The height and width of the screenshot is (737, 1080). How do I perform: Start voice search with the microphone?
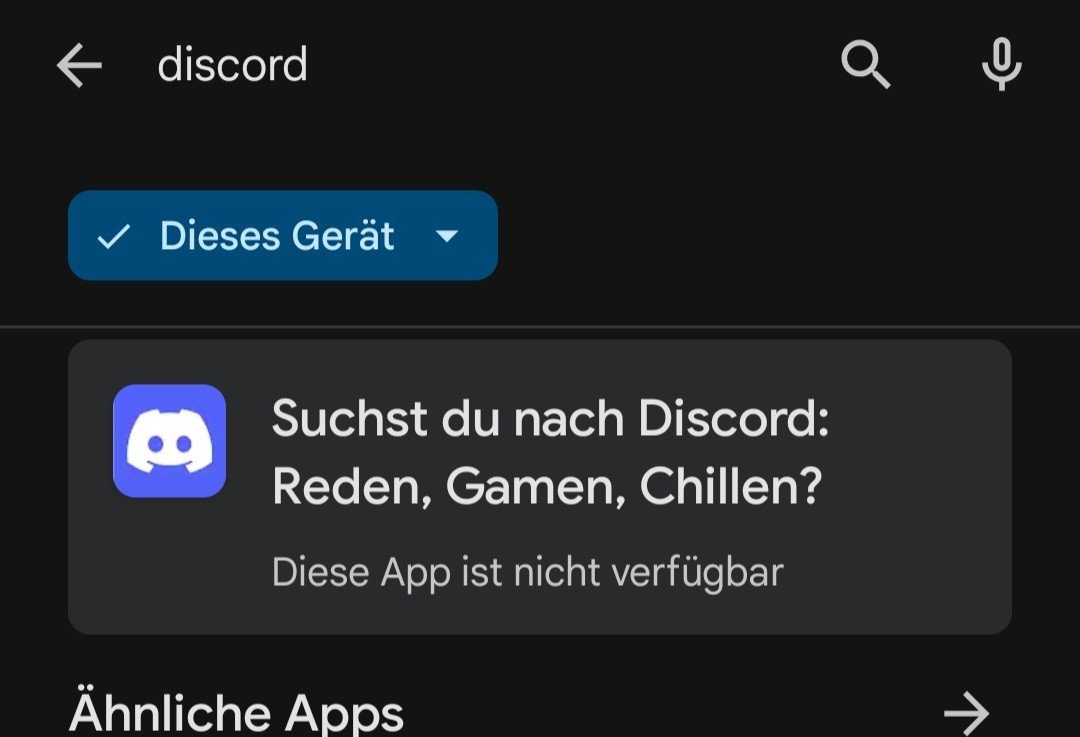(x=1001, y=66)
